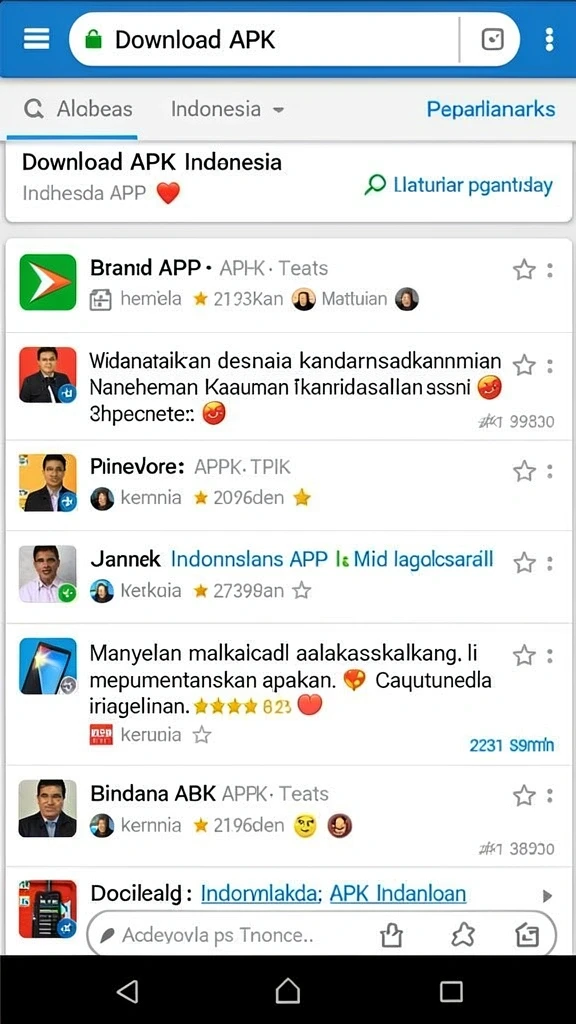This screenshot has width=576, height=1024.
Task: Star the Brand APP result
Action: [x=524, y=269]
